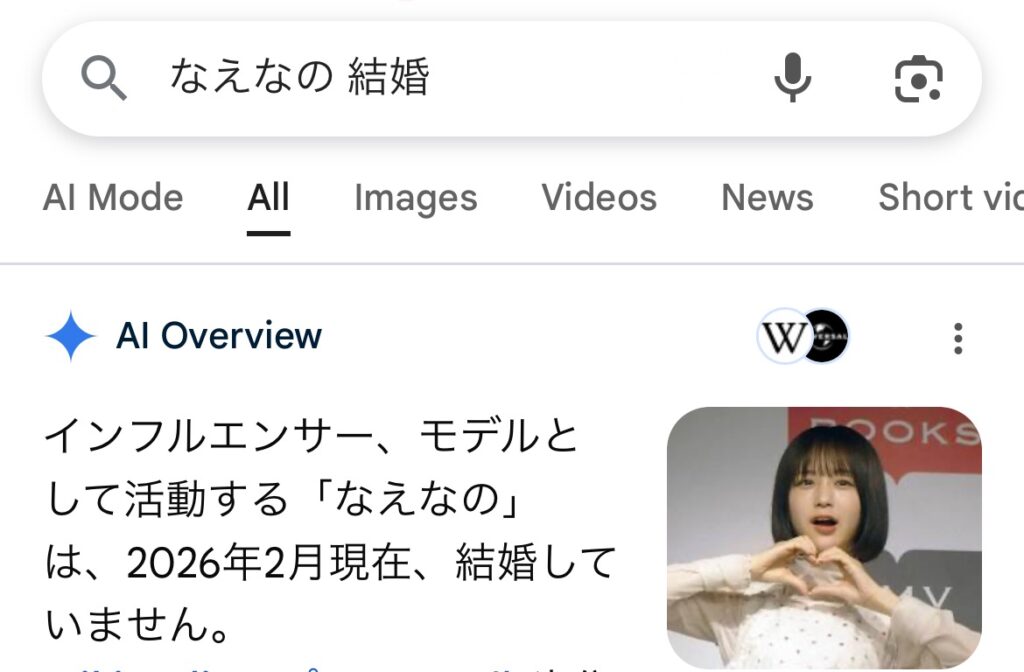Open AI Overview three-dot menu
This screenshot has width=1024, height=672.
click(x=957, y=338)
